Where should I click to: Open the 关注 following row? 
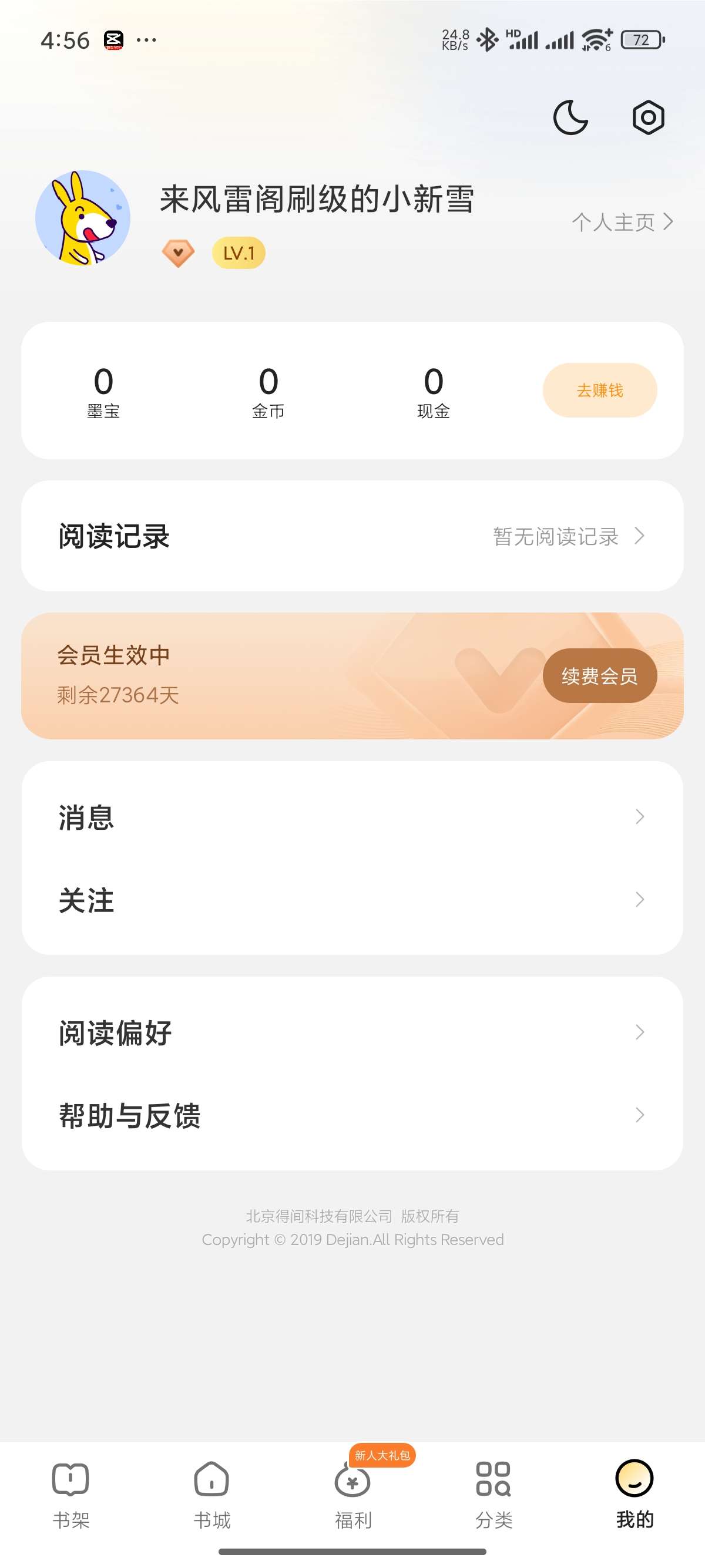point(352,900)
